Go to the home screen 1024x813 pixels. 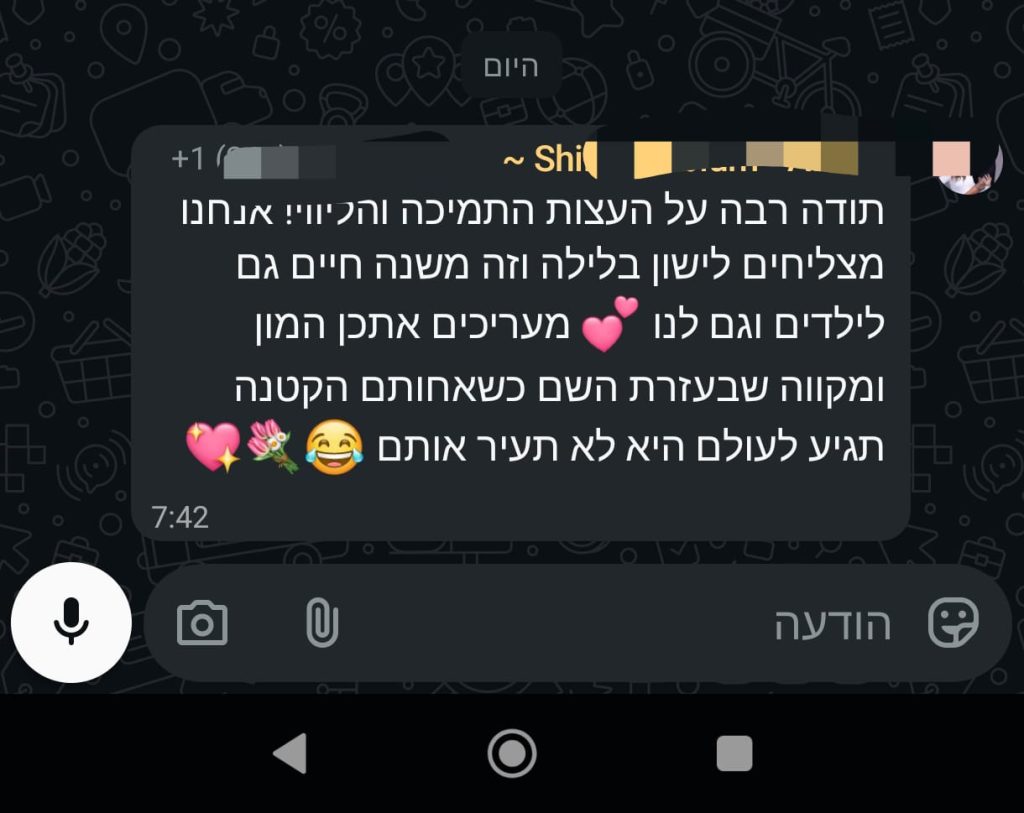pyautogui.click(x=512, y=753)
